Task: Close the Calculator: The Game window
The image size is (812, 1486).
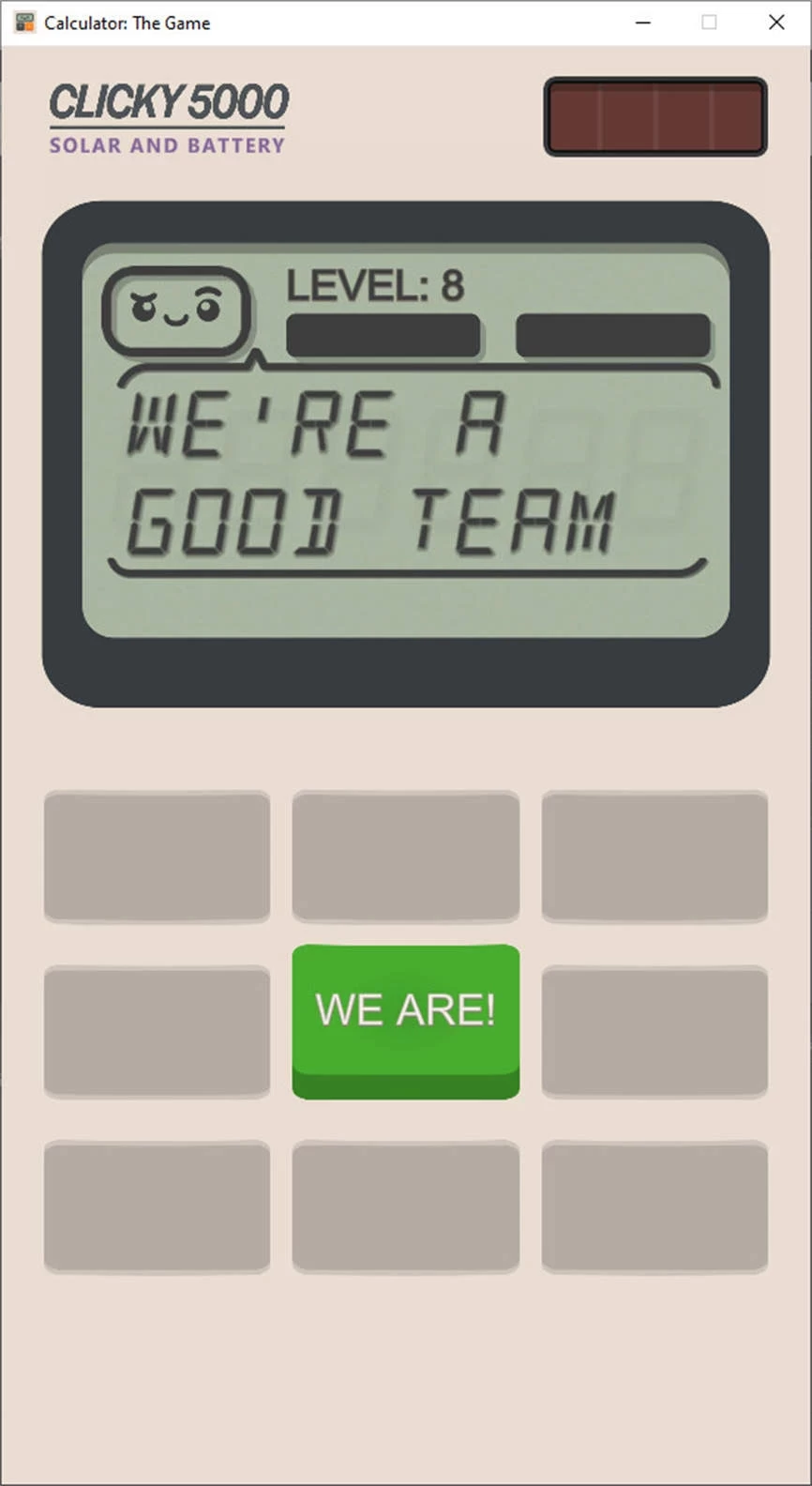Action: coord(776,23)
